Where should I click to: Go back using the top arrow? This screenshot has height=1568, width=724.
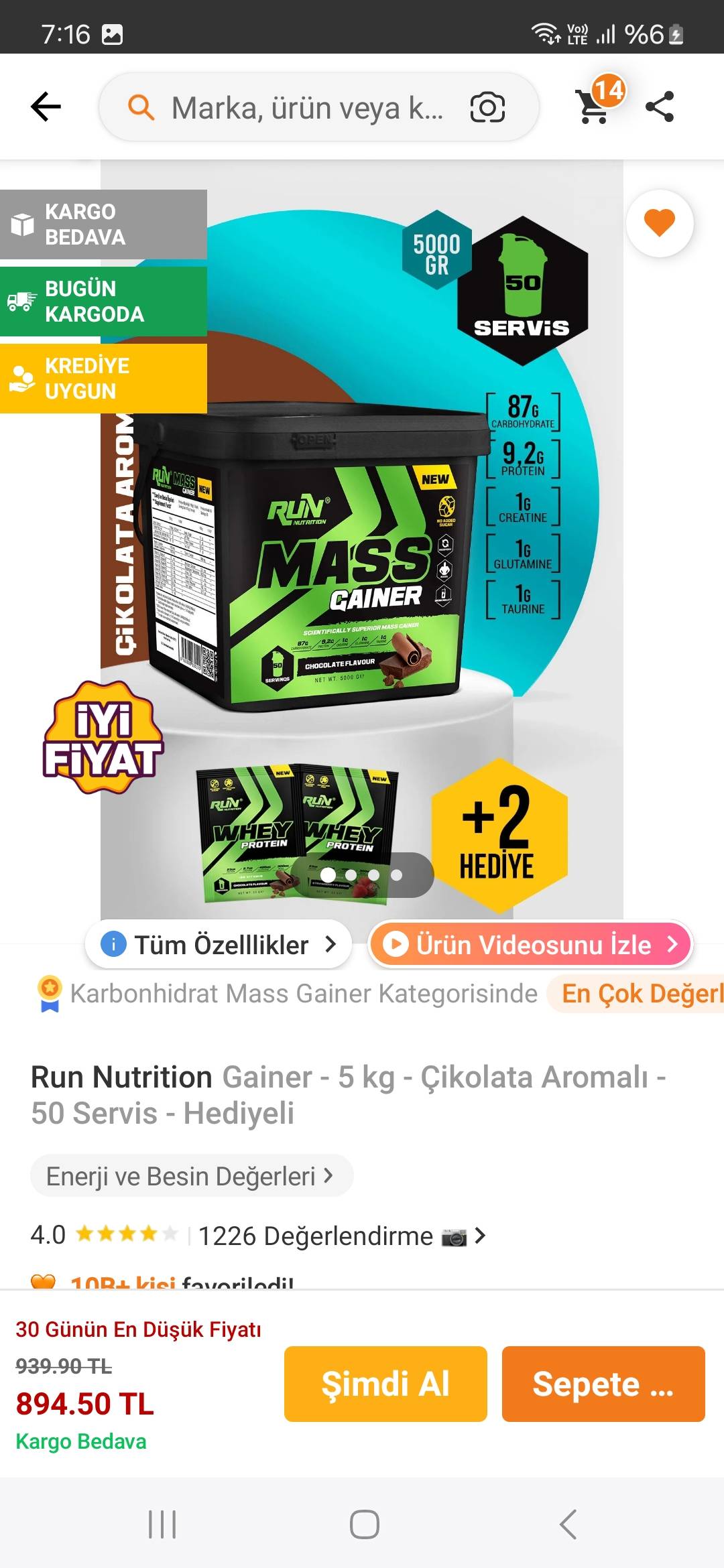pos(46,107)
